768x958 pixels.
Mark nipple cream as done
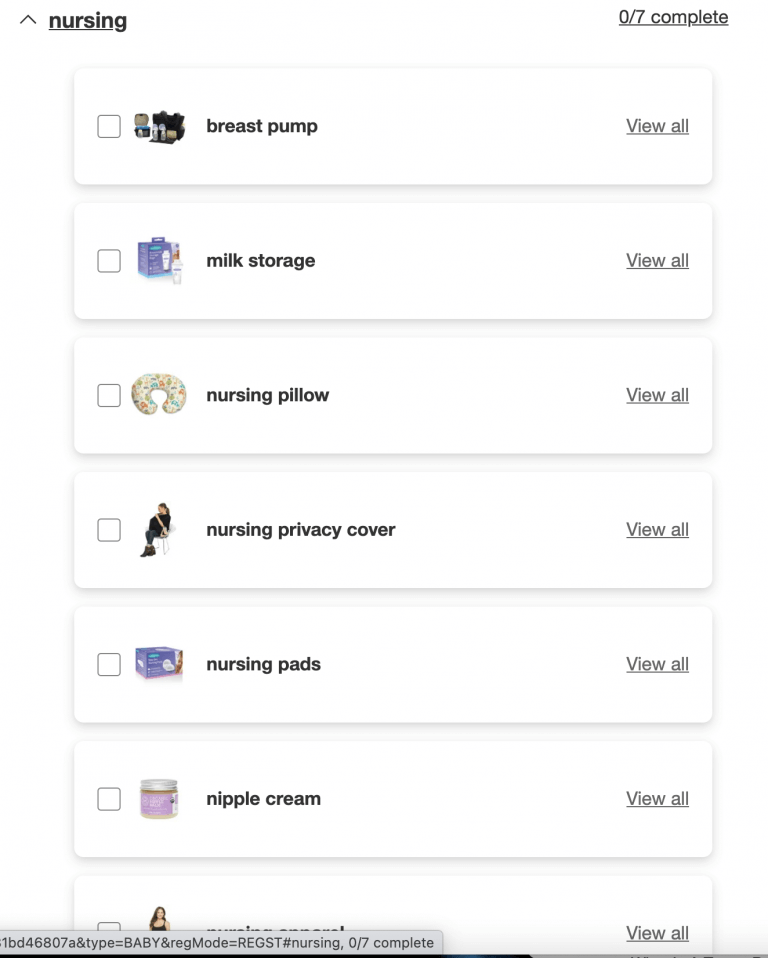click(108, 798)
